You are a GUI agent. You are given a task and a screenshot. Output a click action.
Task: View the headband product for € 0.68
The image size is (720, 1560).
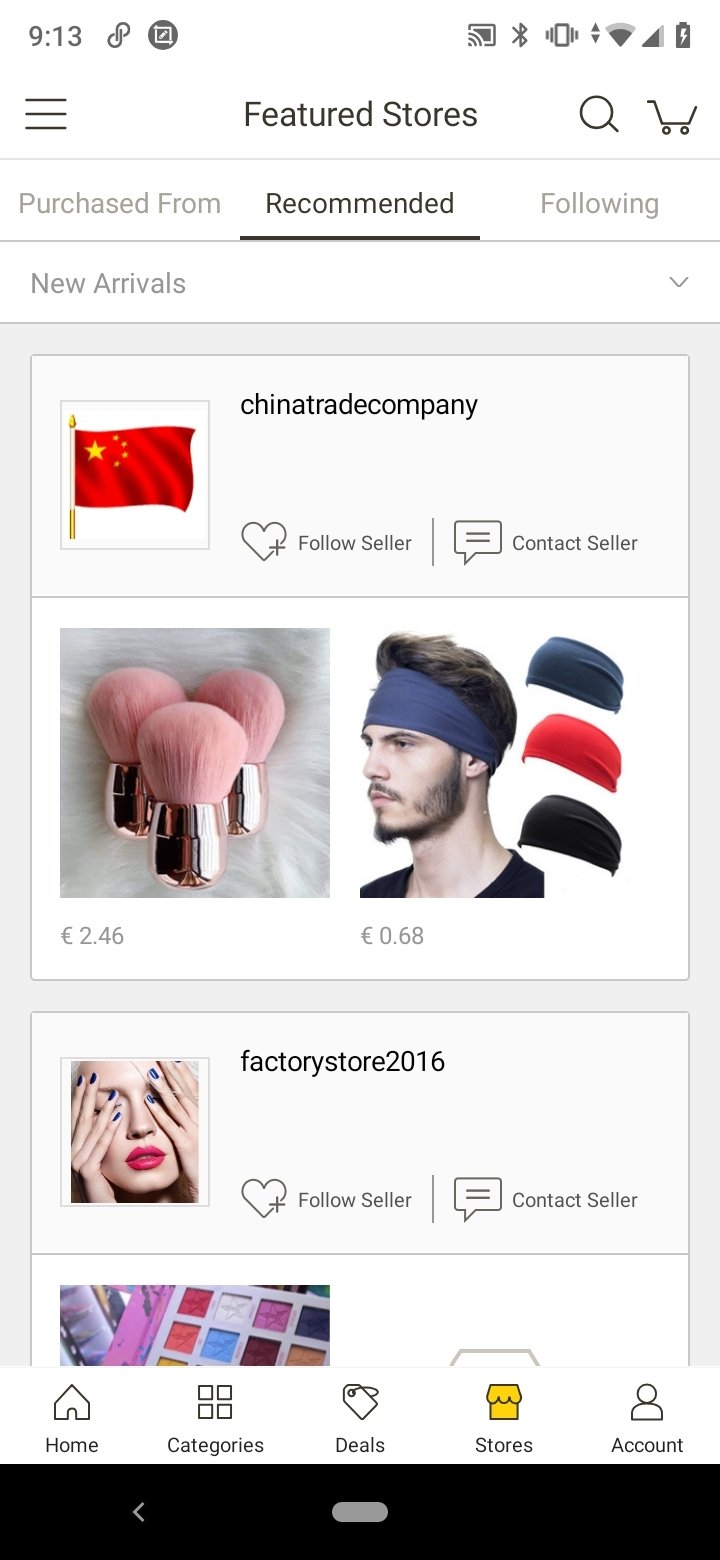pyautogui.click(x=495, y=763)
